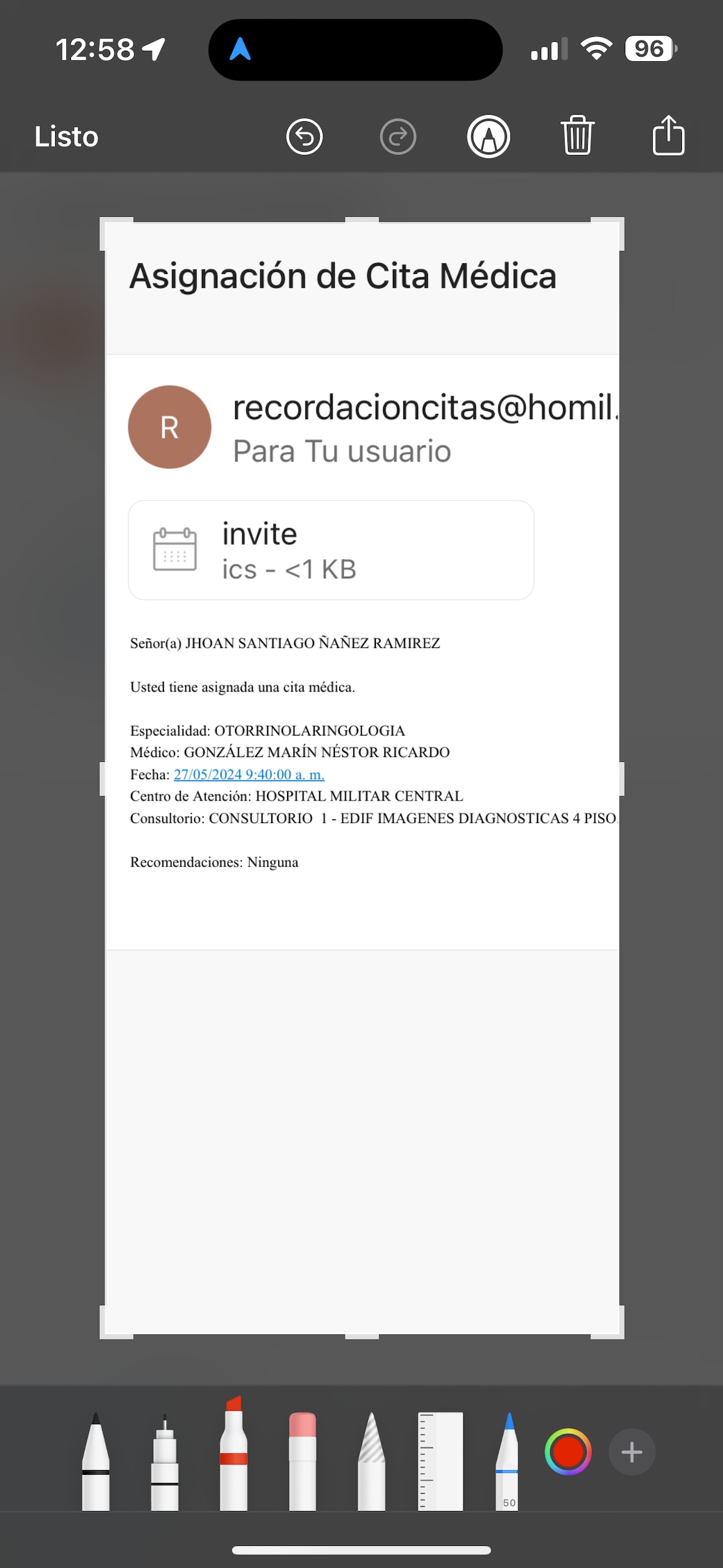Toggle the markup pen icon
The width and height of the screenshot is (723, 1568).
point(488,137)
